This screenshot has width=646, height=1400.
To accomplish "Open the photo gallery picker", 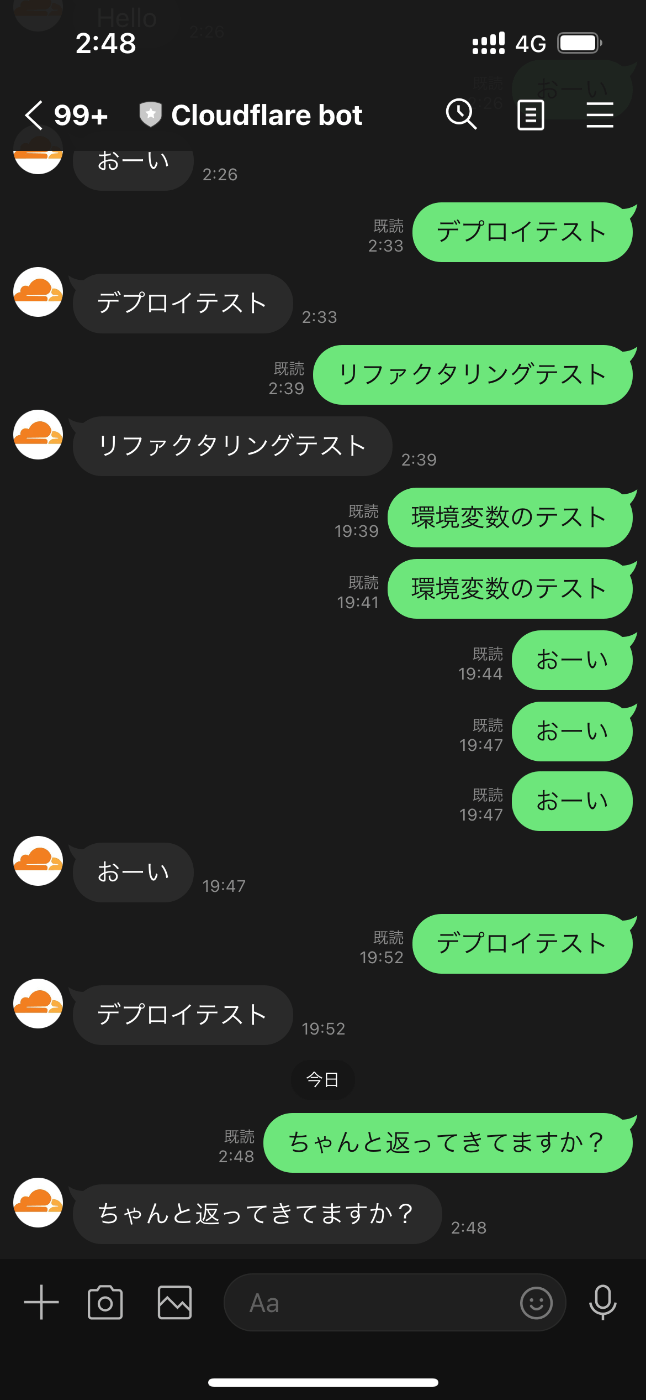I will point(174,1302).
